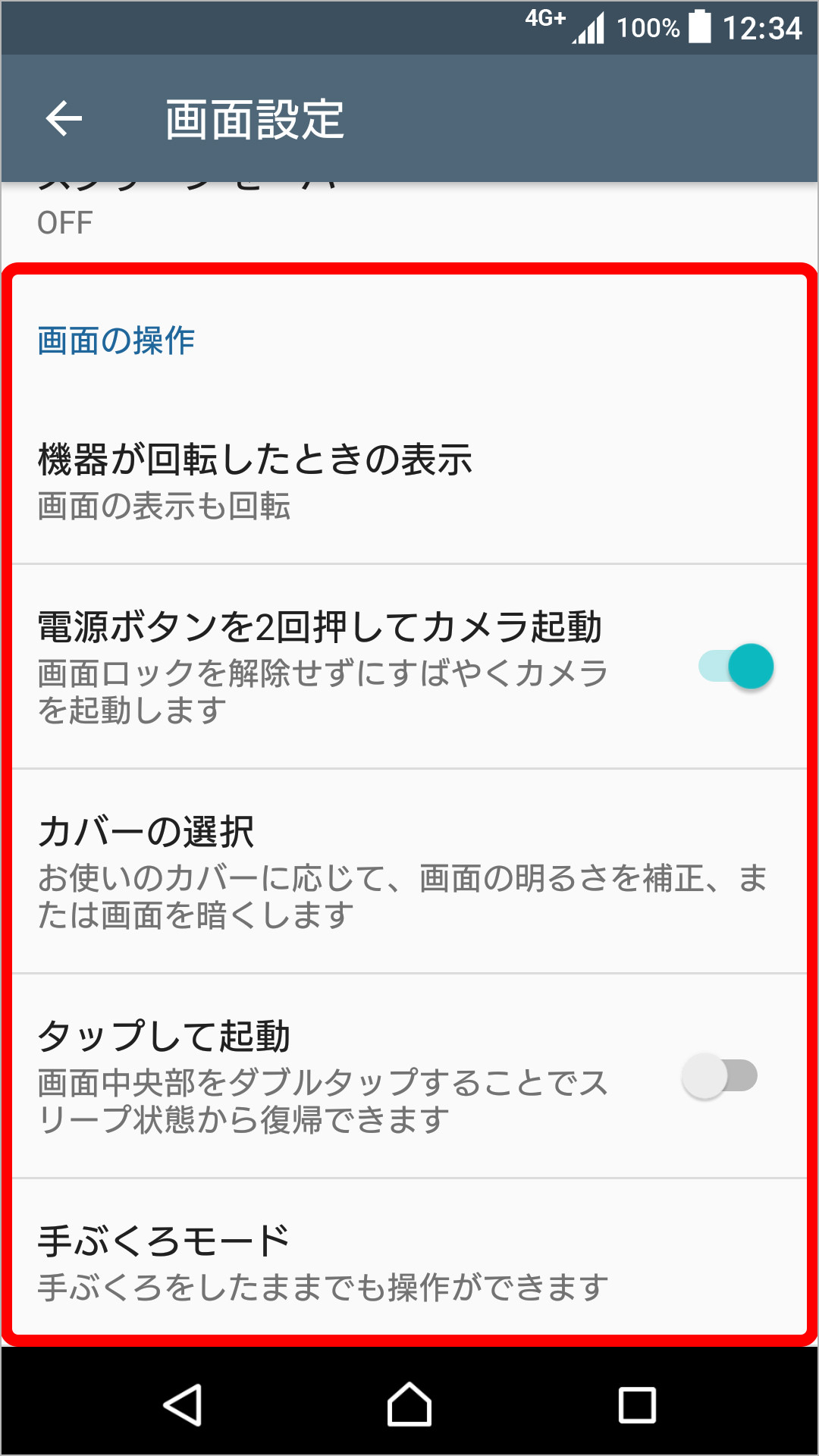Tap the clock showing 12:34
The image size is (819, 1456).
(x=762, y=27)
